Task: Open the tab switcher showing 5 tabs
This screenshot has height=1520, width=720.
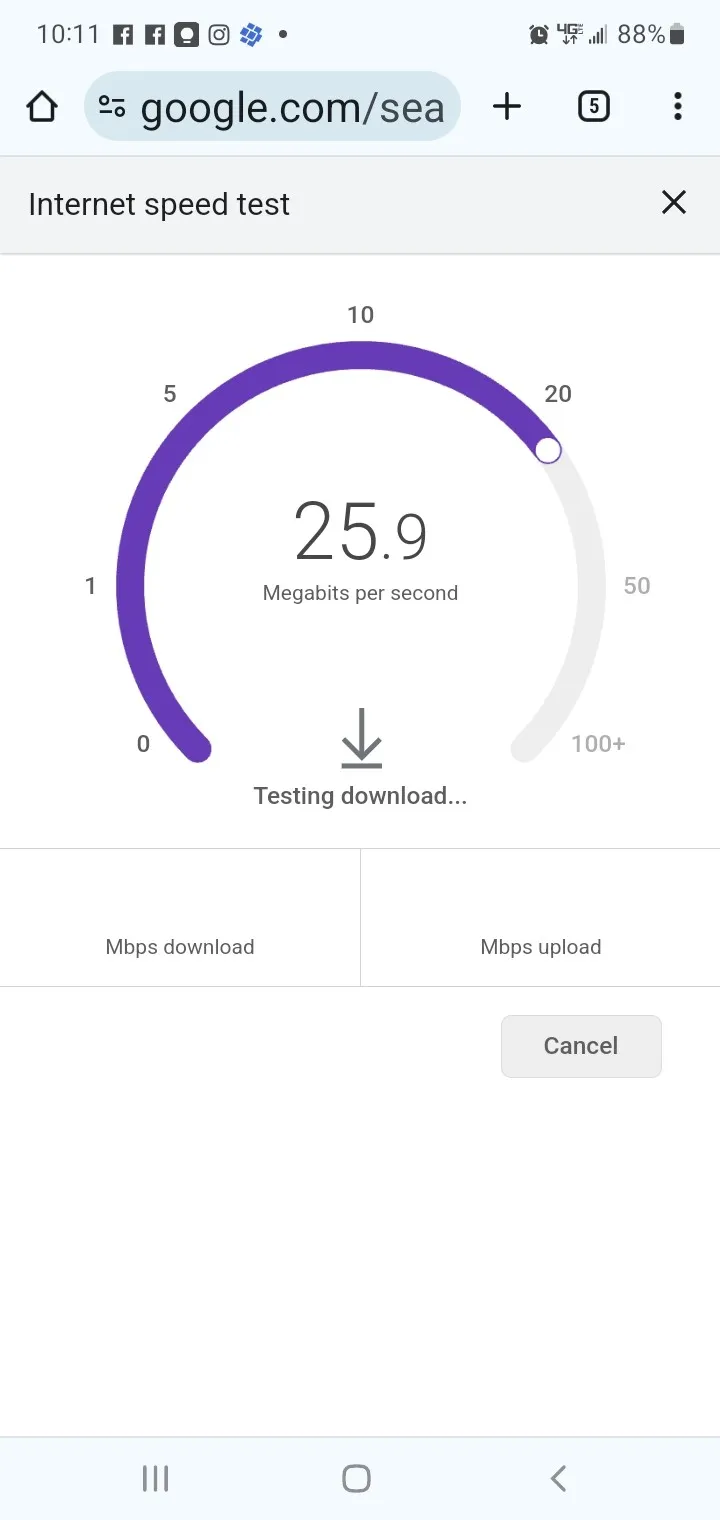Action: point(594,106)
